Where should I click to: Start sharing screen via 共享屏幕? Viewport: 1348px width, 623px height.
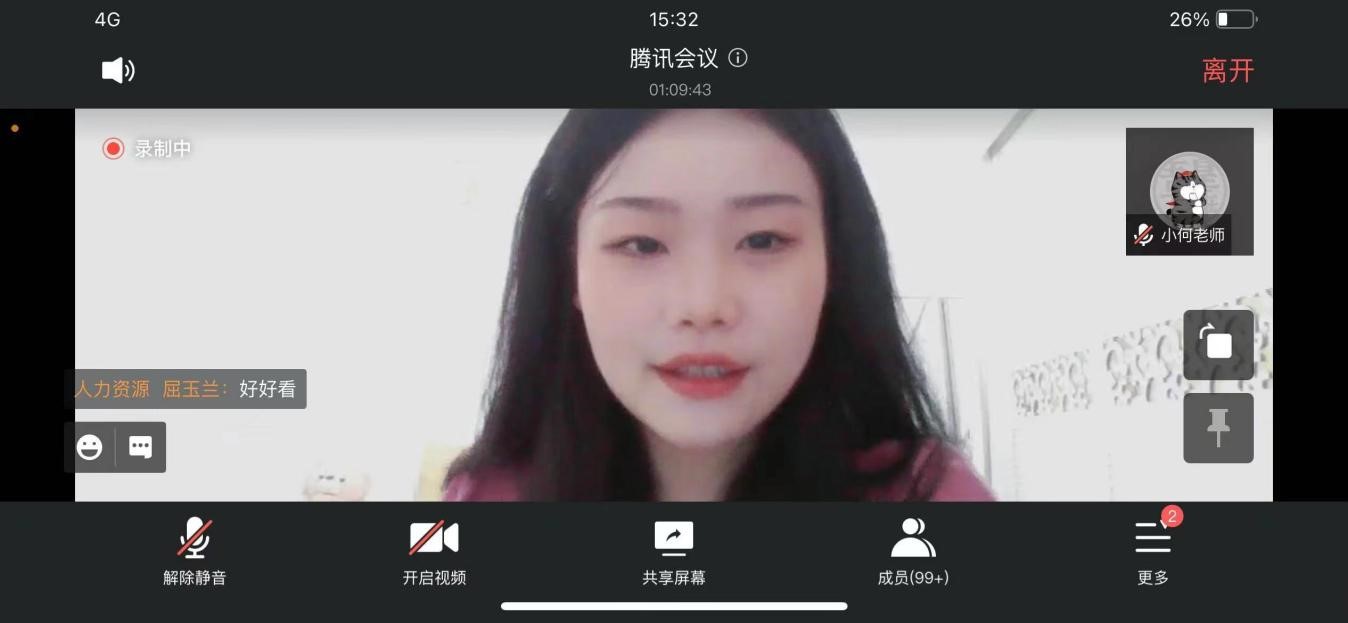pos(673,550)
